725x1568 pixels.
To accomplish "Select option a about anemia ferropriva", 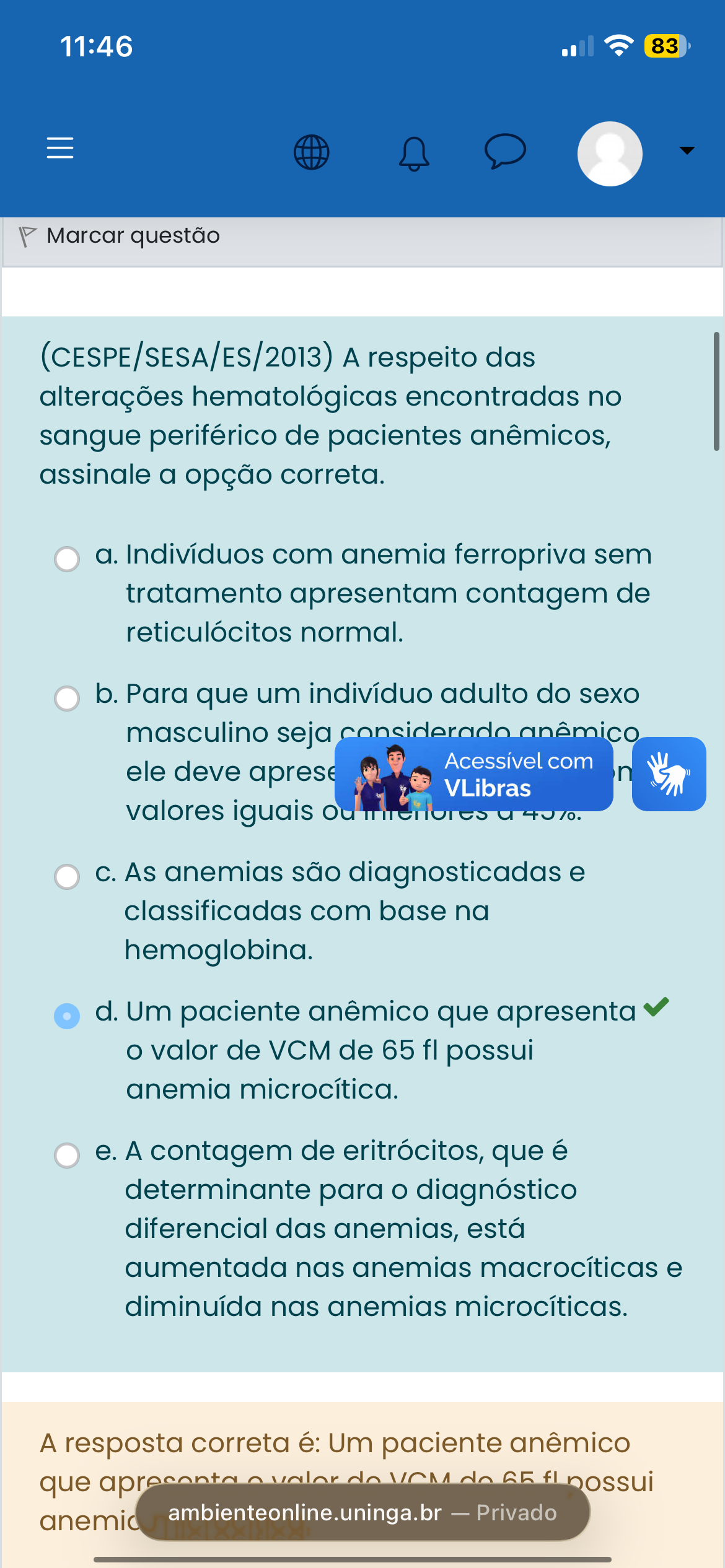I will (x=67, y=559).
